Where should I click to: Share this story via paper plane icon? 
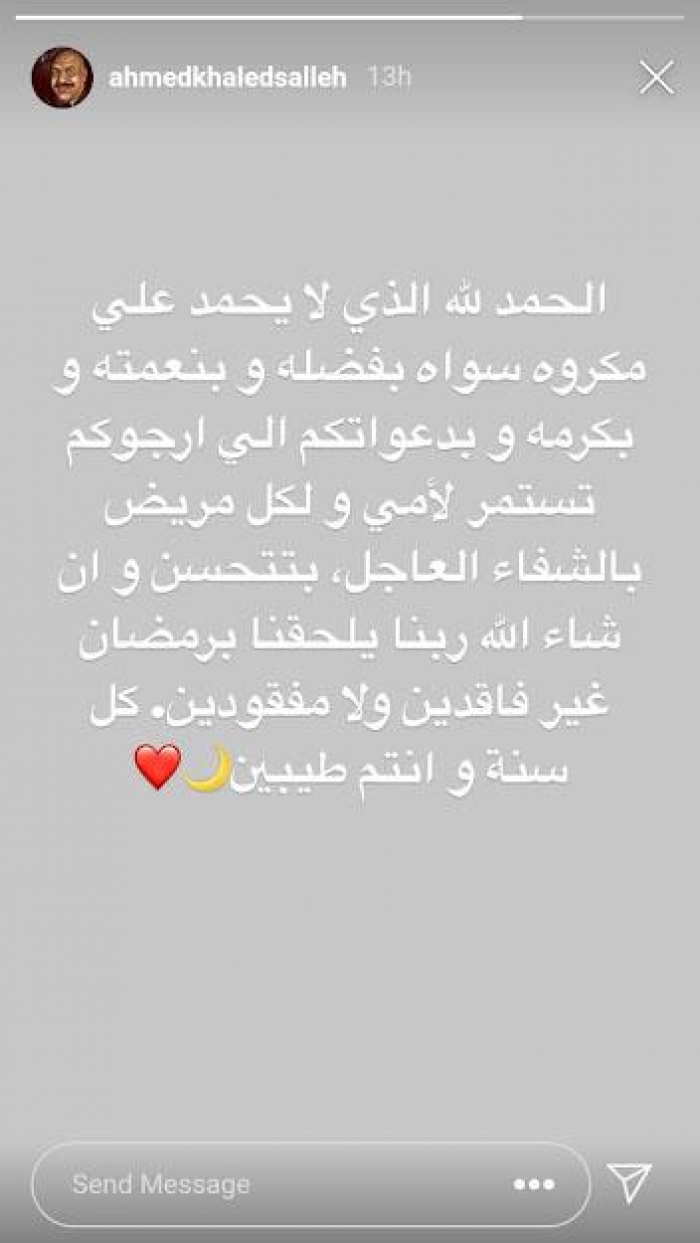click(630, 1183)
